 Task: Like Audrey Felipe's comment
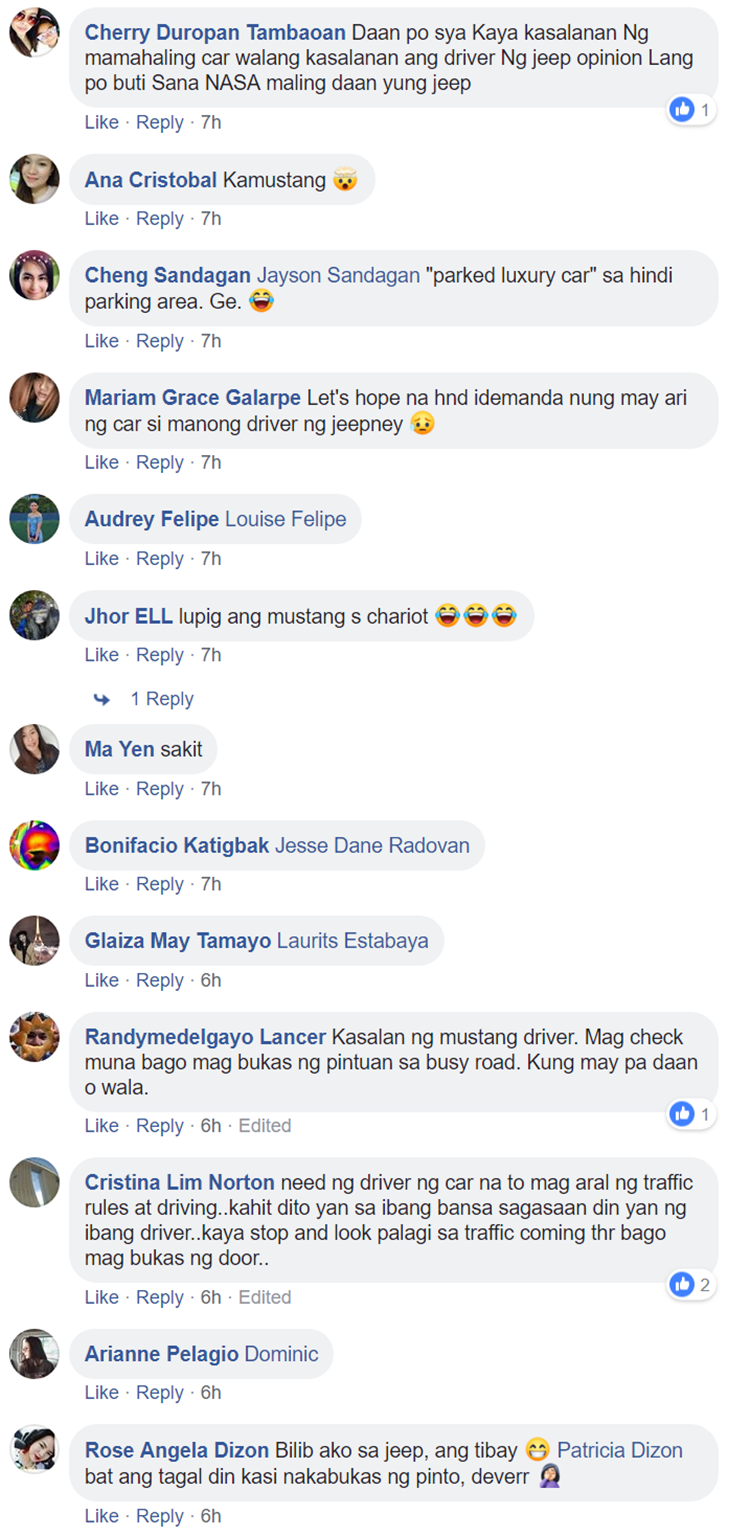click(x=101, y=558)
